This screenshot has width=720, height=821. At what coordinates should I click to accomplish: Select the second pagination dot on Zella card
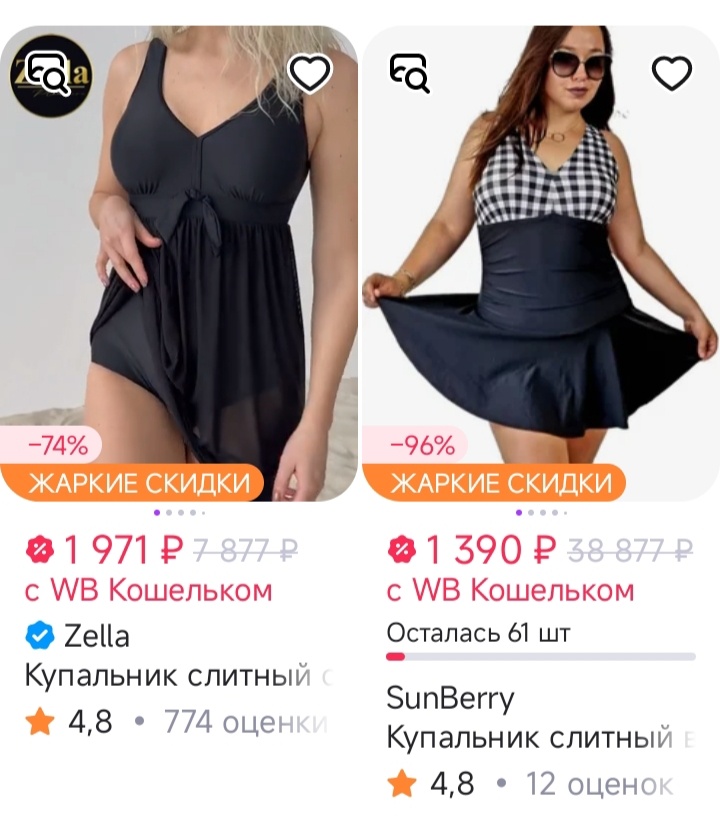(170, 512)
